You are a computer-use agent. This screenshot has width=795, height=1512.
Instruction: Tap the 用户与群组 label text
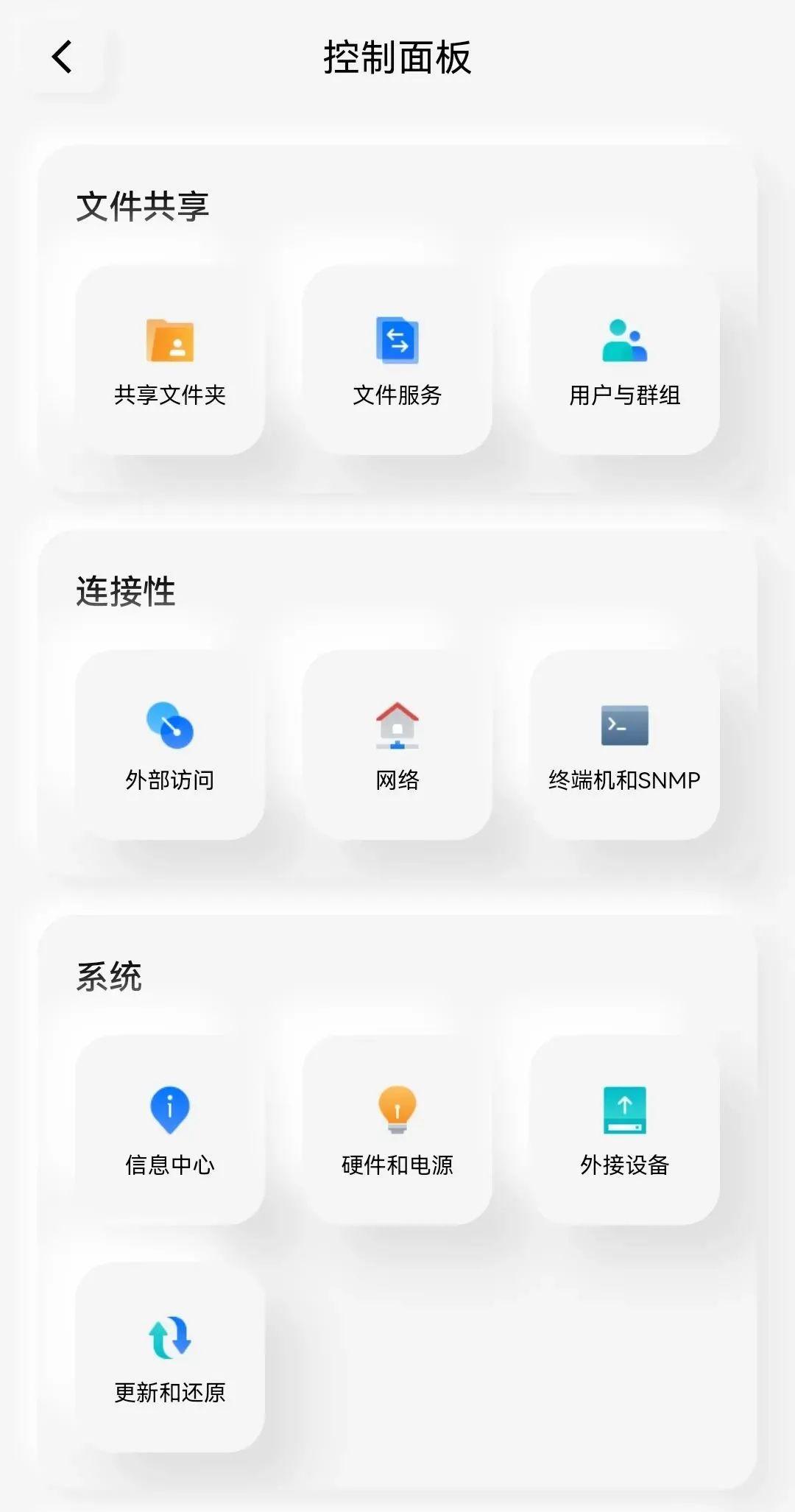pyautogui.click(x=624, y=396)
